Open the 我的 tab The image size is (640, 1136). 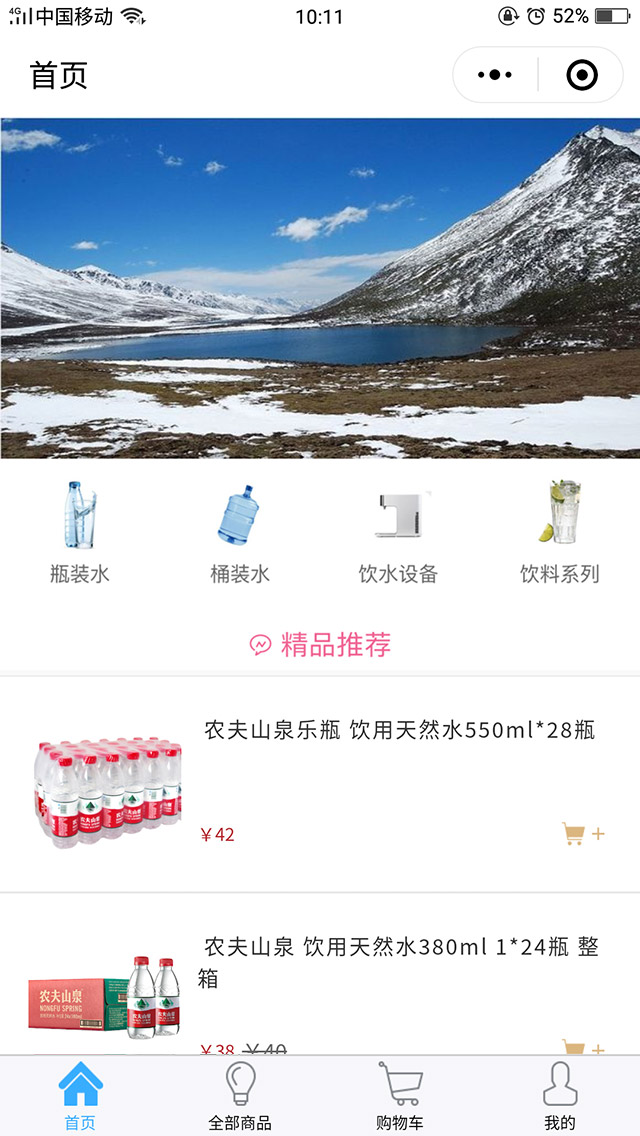click(560, 1096)
